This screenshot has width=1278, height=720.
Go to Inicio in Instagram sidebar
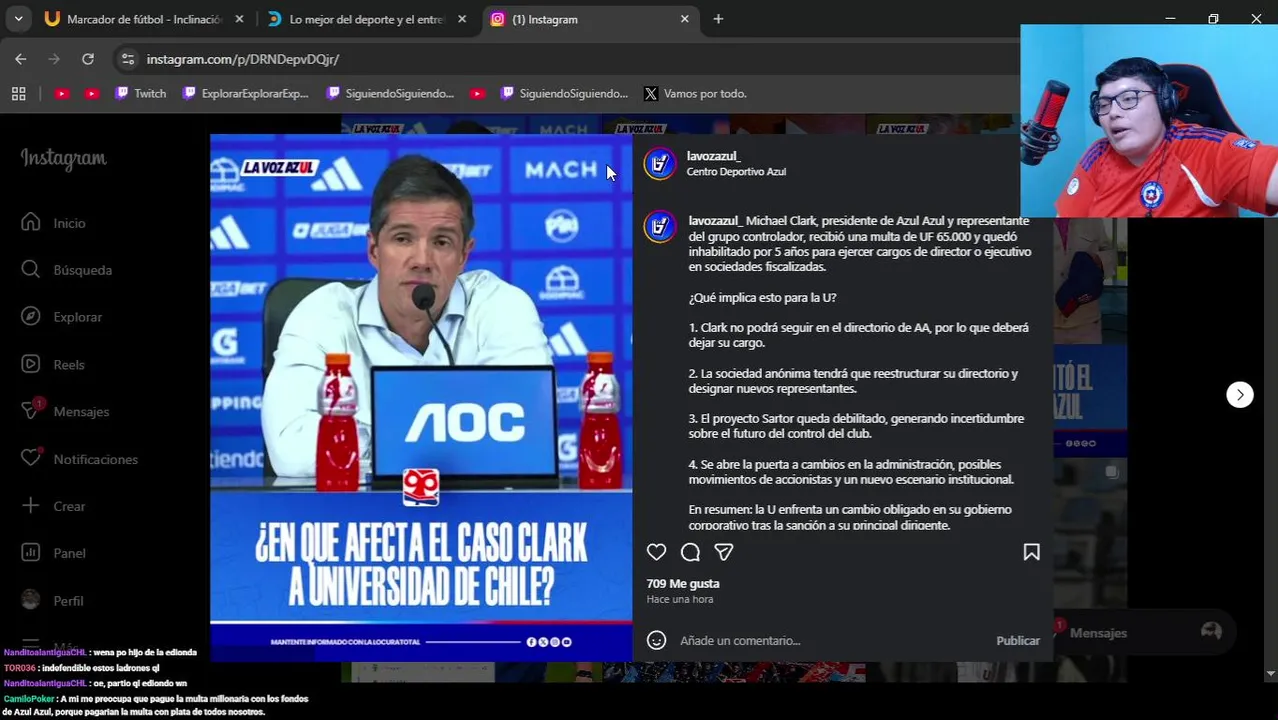coord(68,223)
